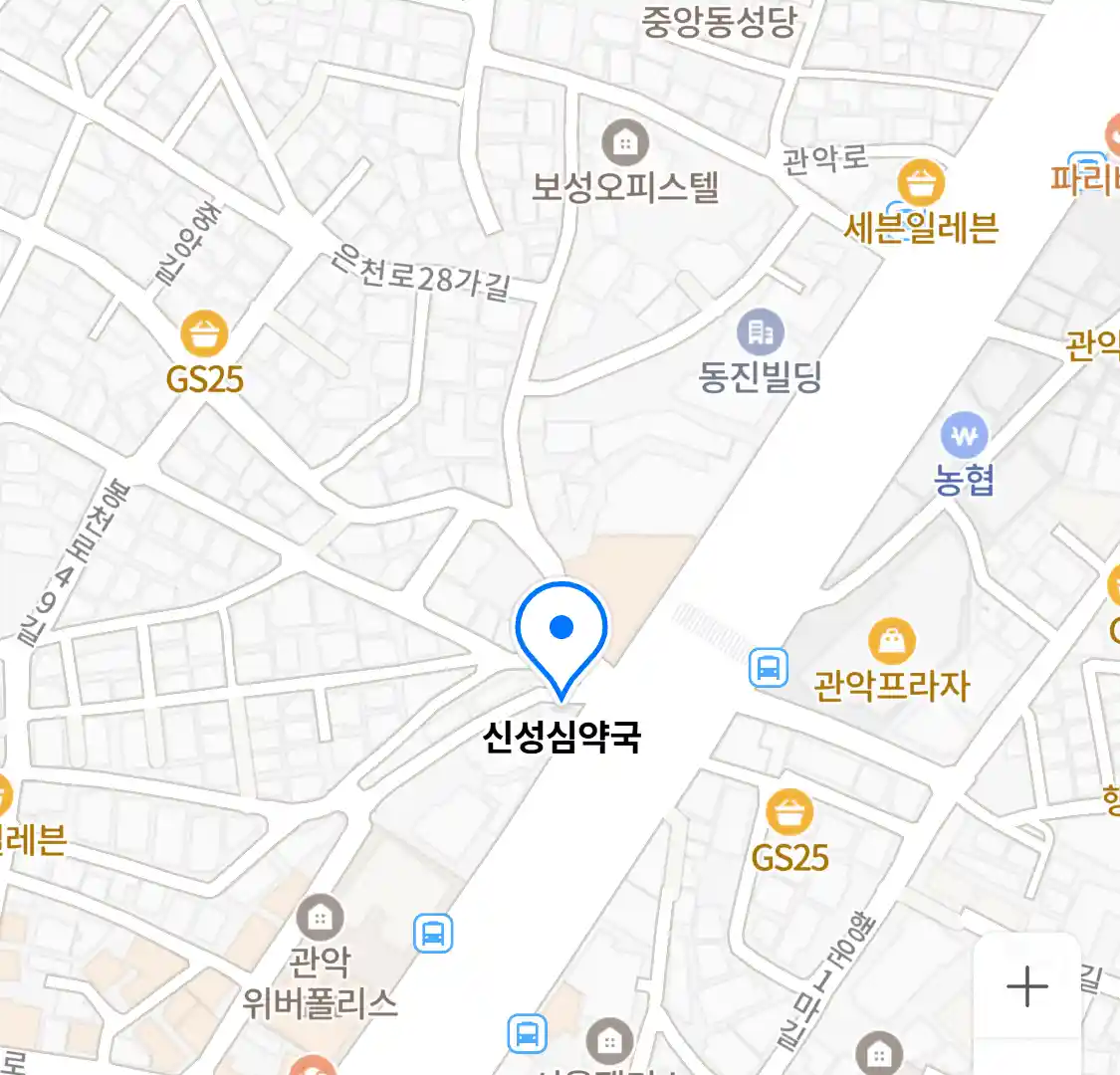Select the 보성오피스텔 marker

[x=625, y=143]
